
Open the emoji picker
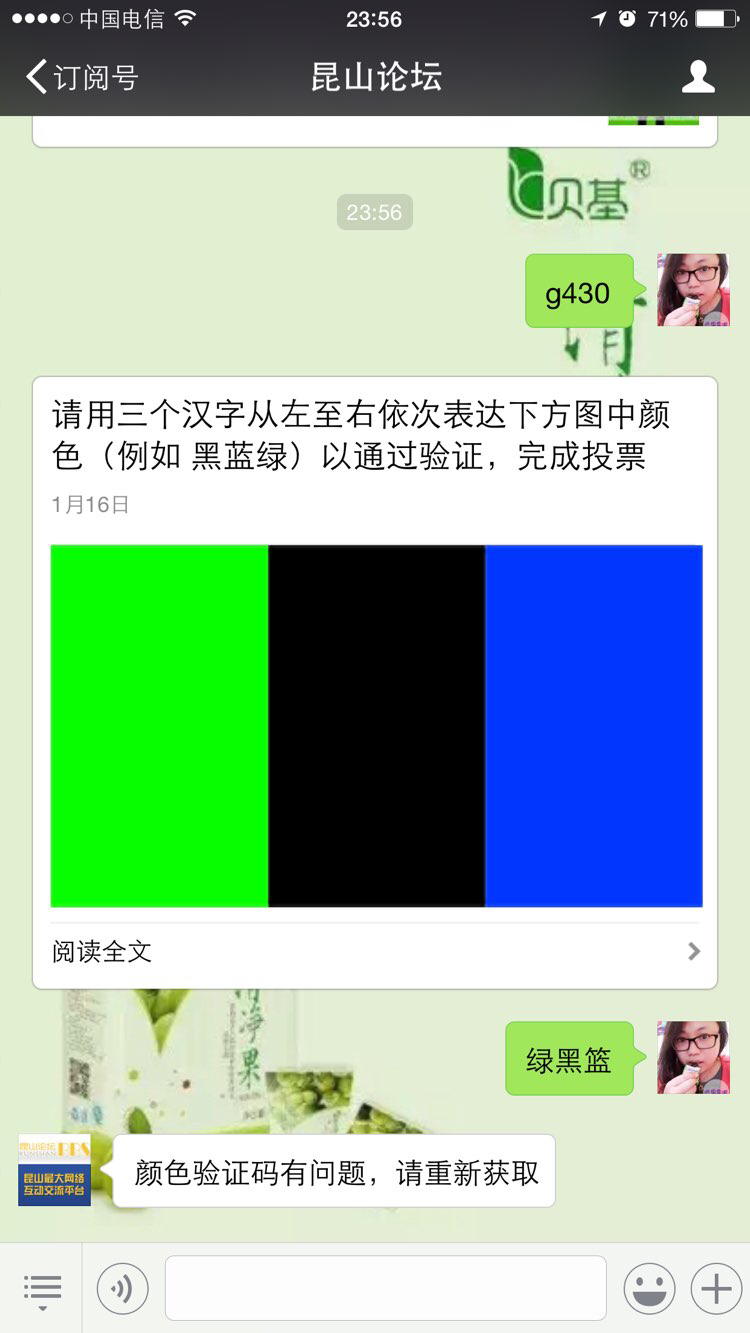(x=649, y=1289)
